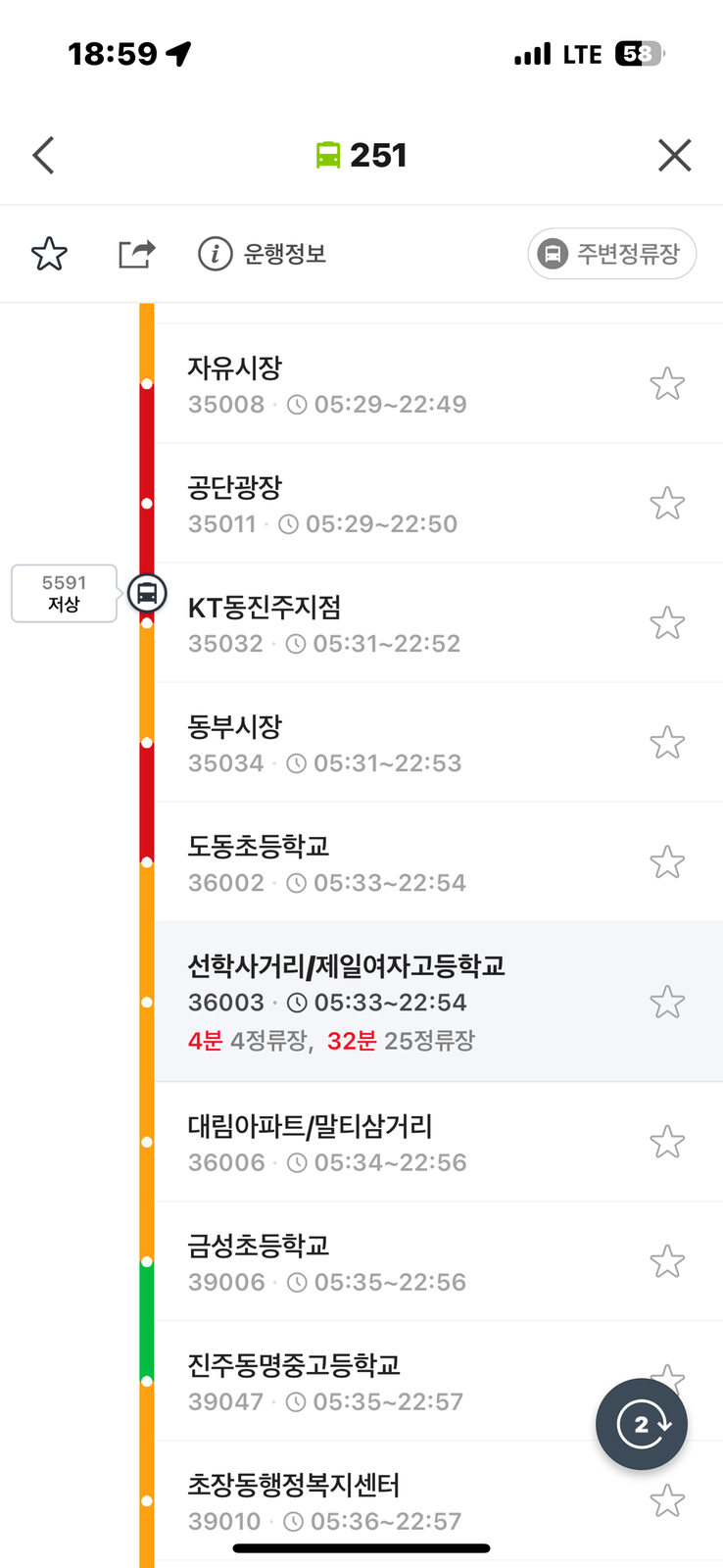
Task: Open the 도동초등학교 stop
Action: (392, 862)
